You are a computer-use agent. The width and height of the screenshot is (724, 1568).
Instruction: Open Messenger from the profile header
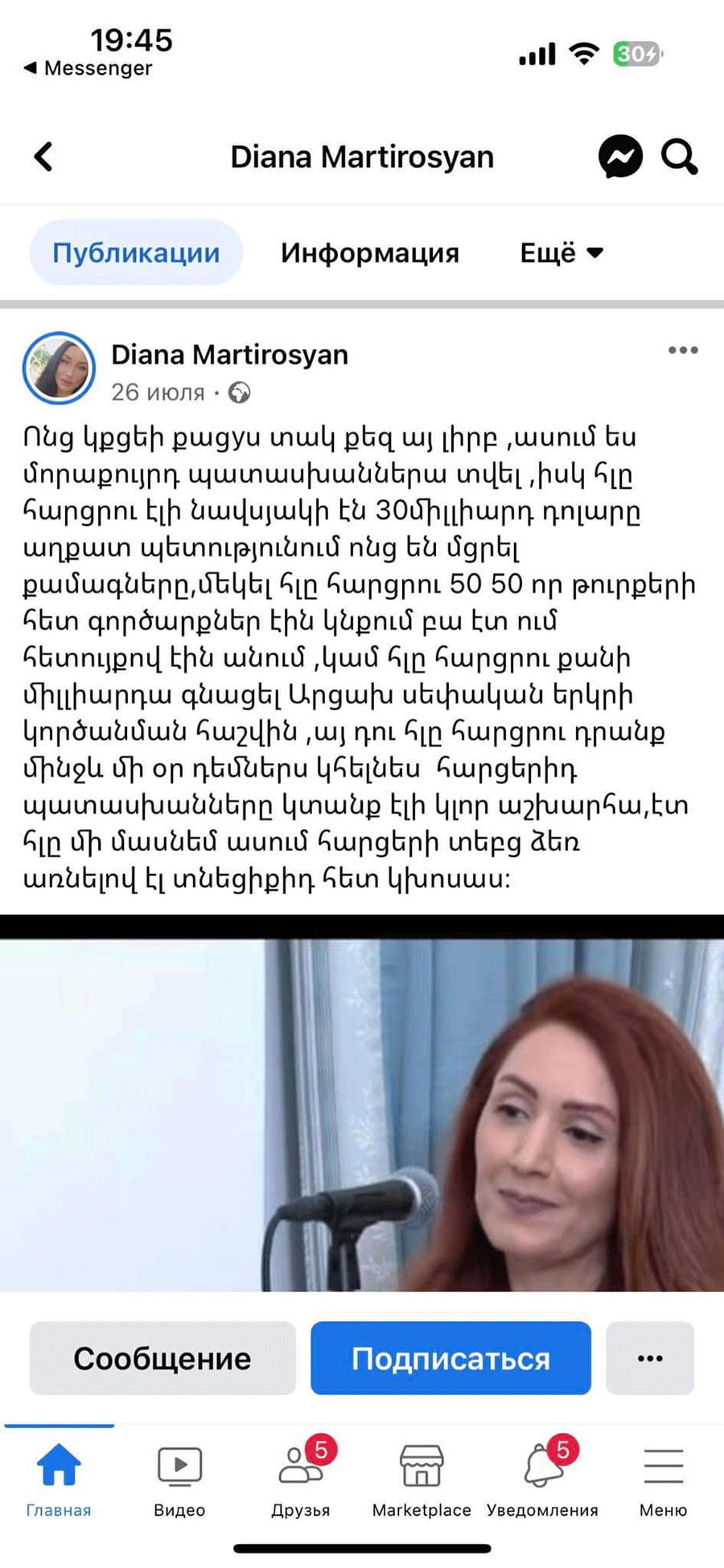tap(620, 157)
